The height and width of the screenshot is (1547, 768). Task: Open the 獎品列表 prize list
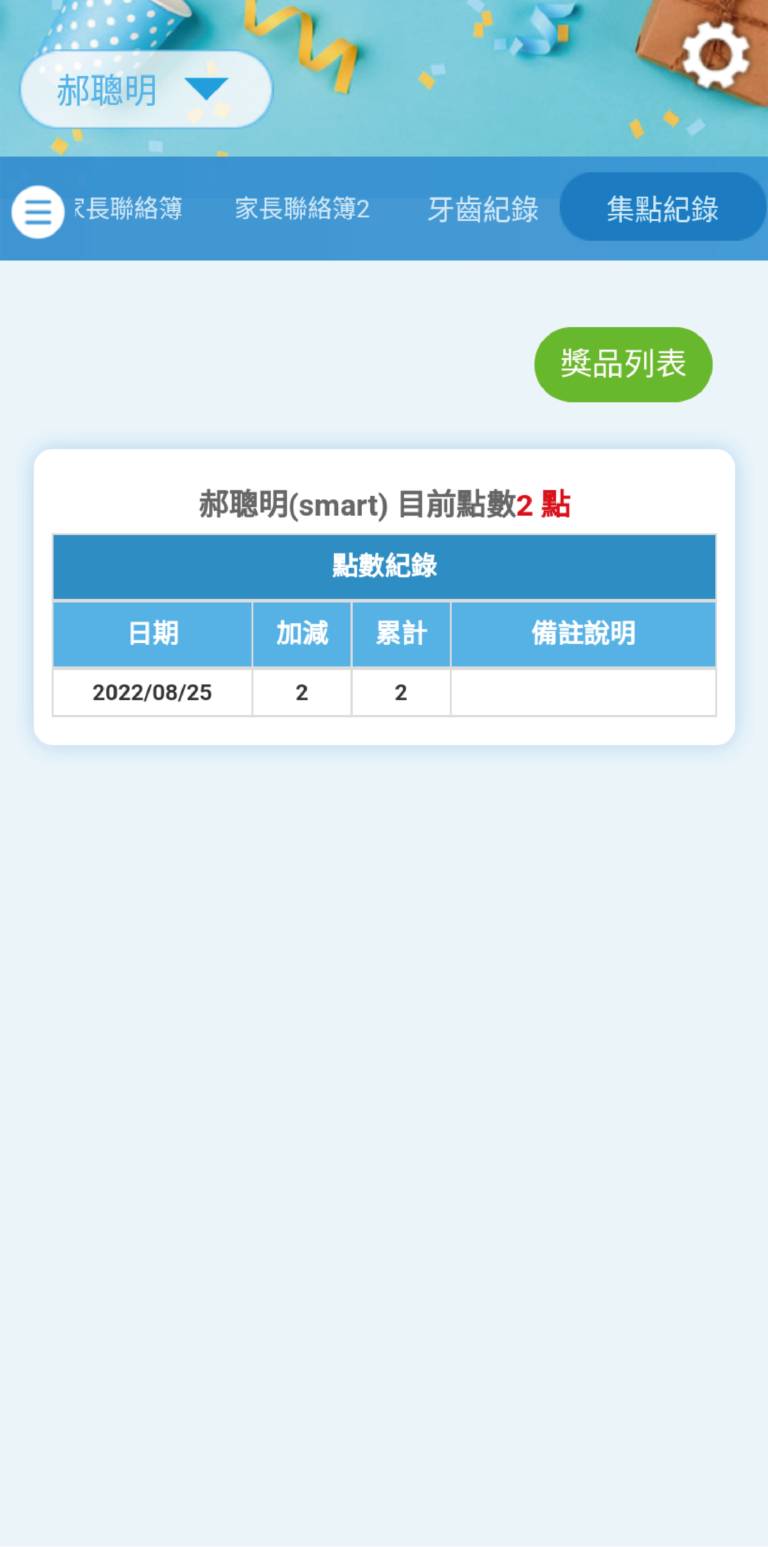click(623, 364)
